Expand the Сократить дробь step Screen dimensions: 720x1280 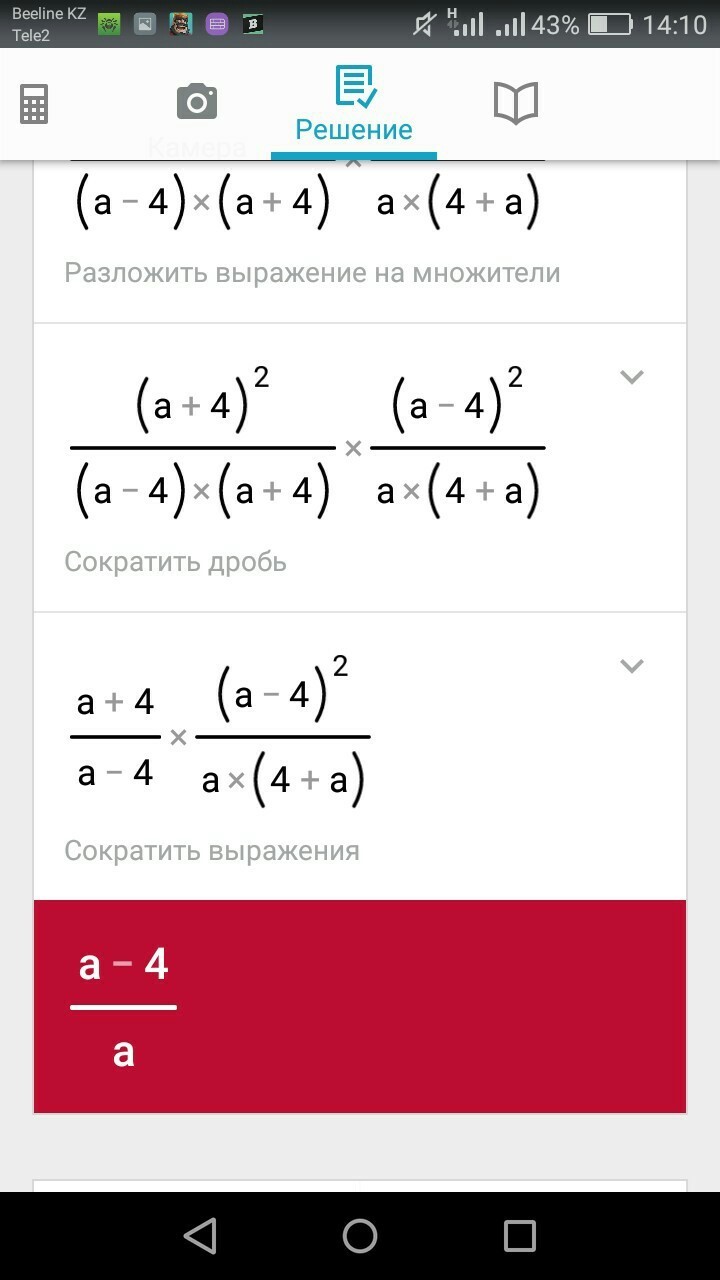click(x=631, y=377)
